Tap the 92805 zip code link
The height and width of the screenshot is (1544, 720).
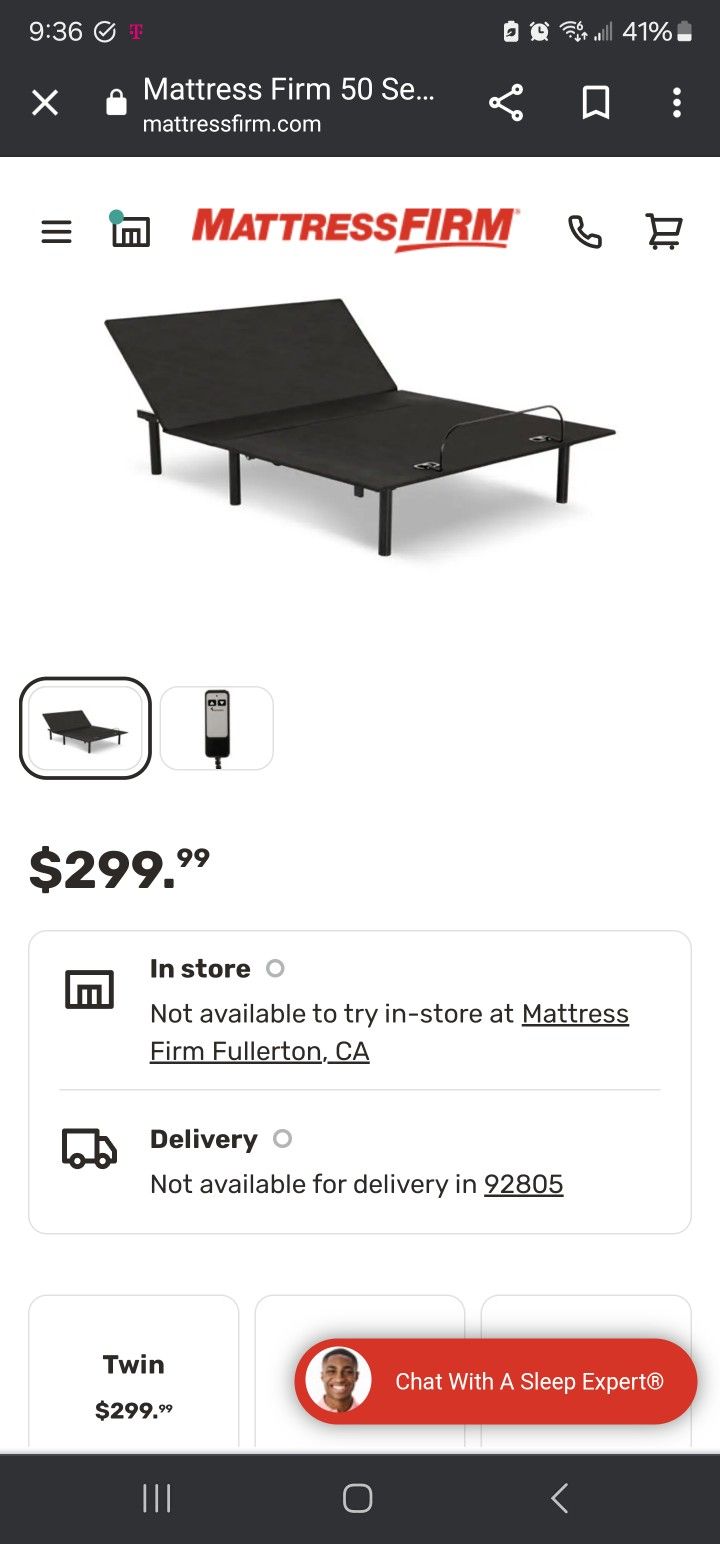point(523,1184)
